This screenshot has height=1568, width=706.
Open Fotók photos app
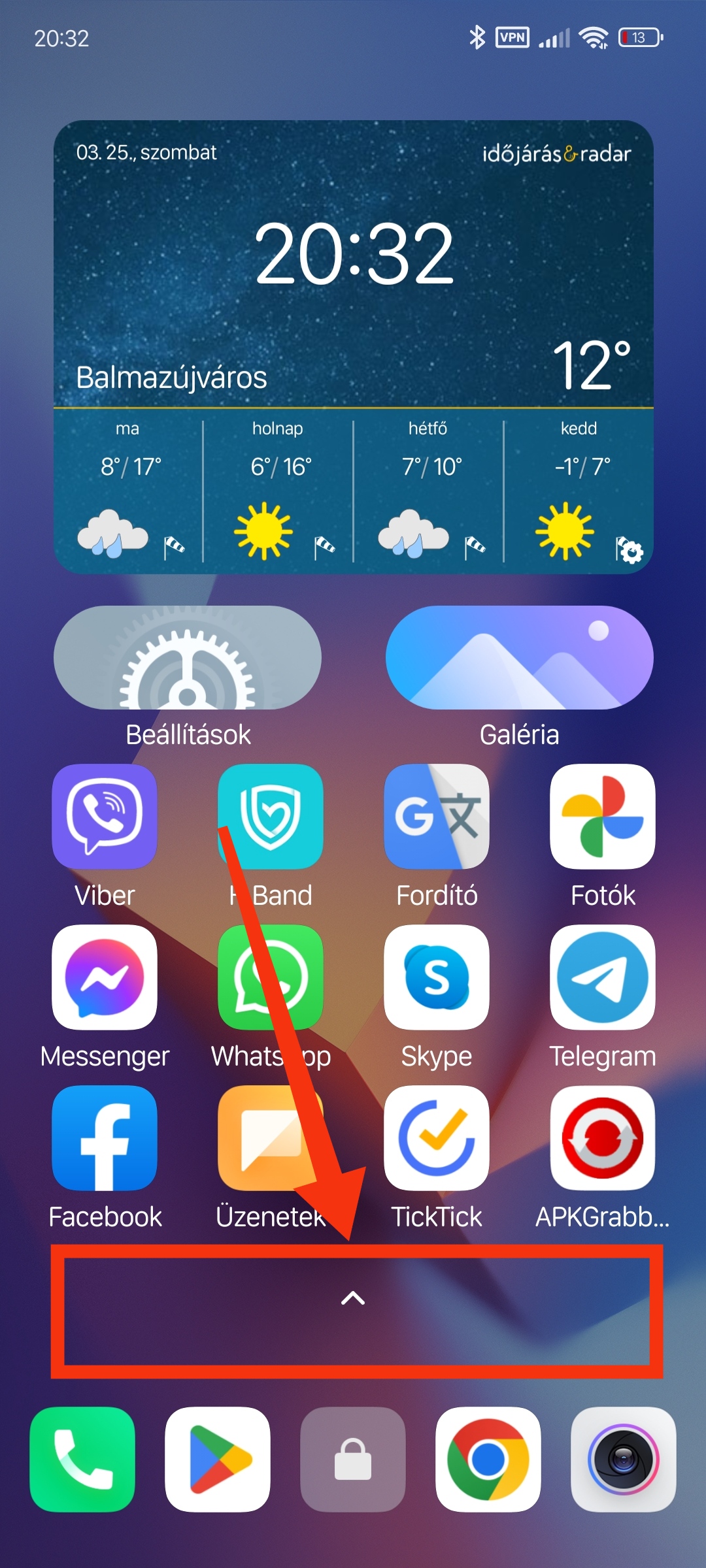[602, 817]
